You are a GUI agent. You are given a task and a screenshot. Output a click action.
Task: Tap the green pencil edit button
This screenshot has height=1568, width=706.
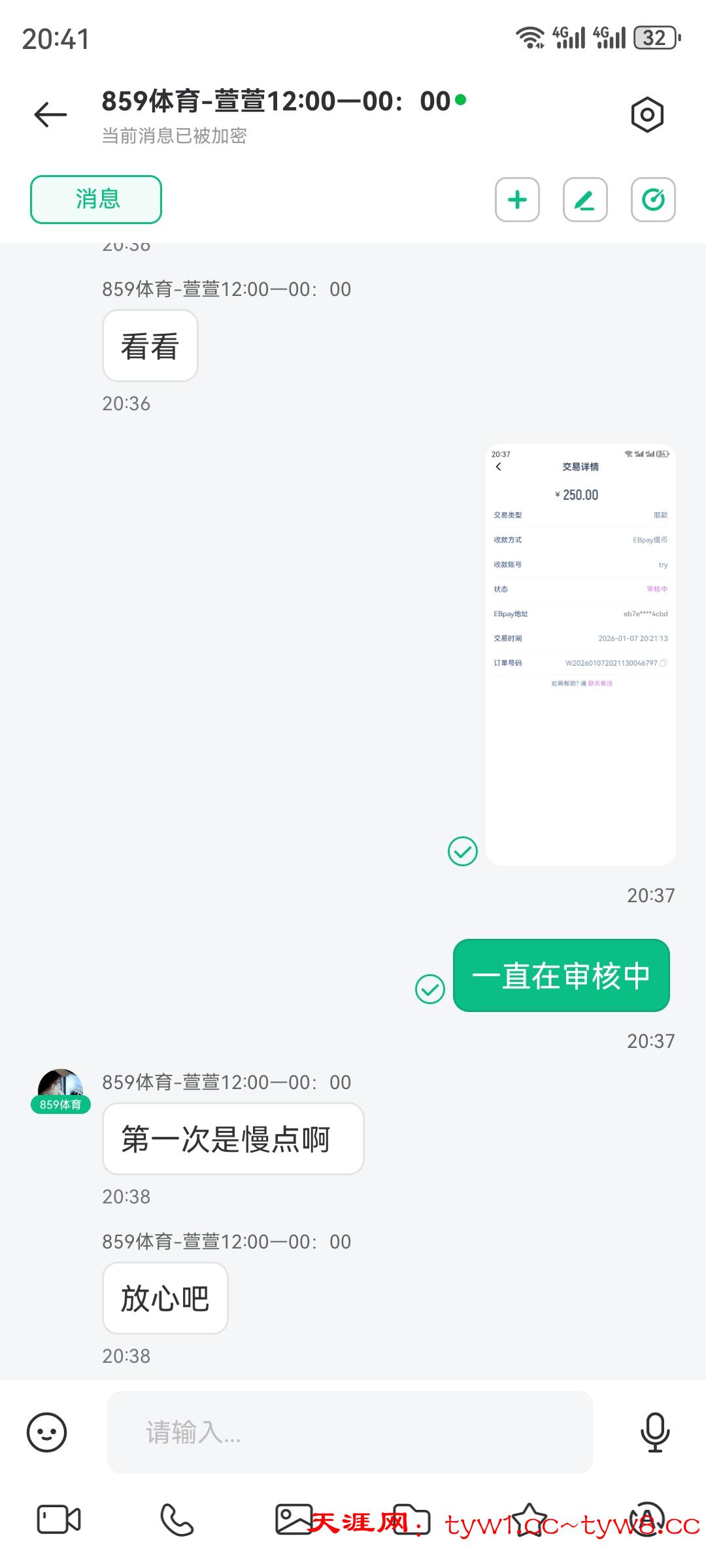(585, 200)
